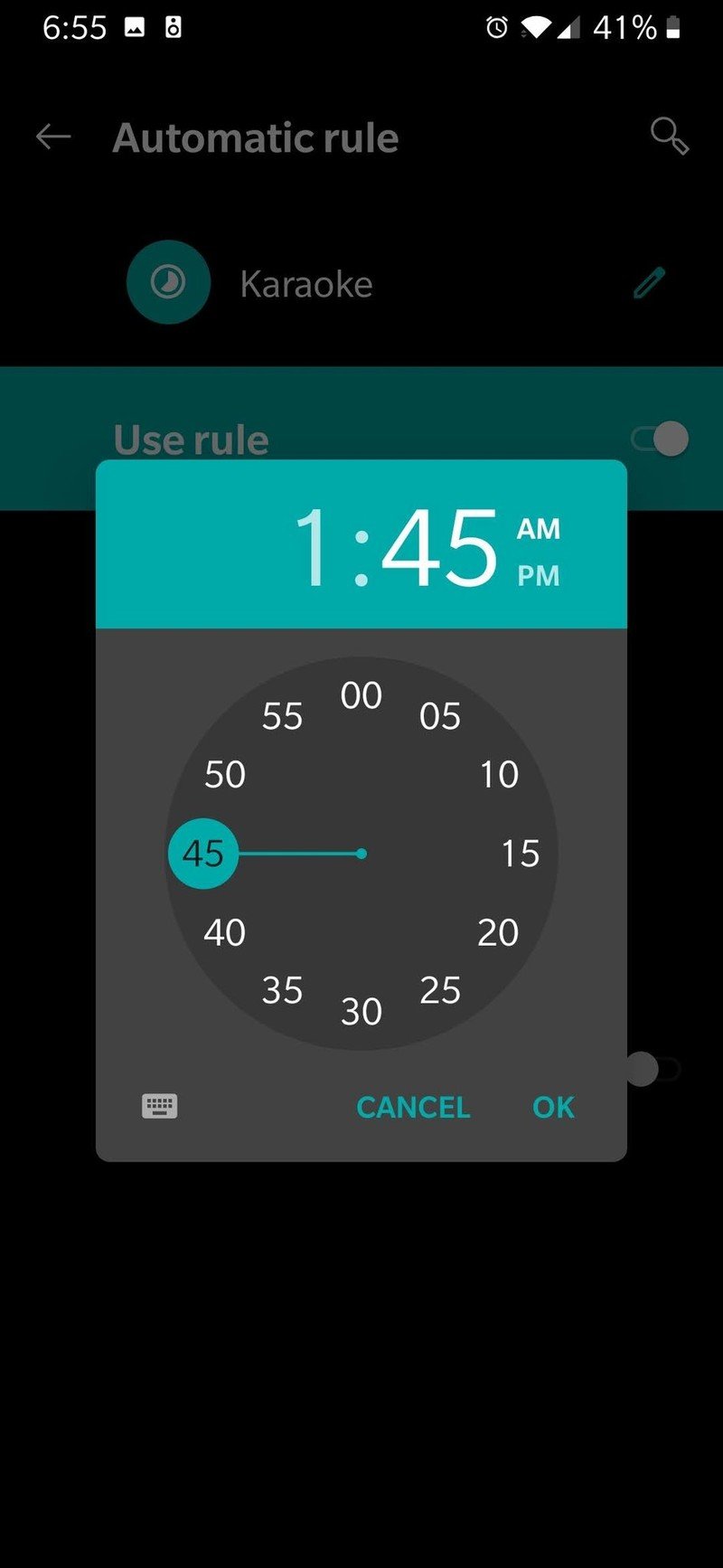Set minutes to 25 on dial
Viewport: 723px width, 1568px height.
[x=440, y=990]
